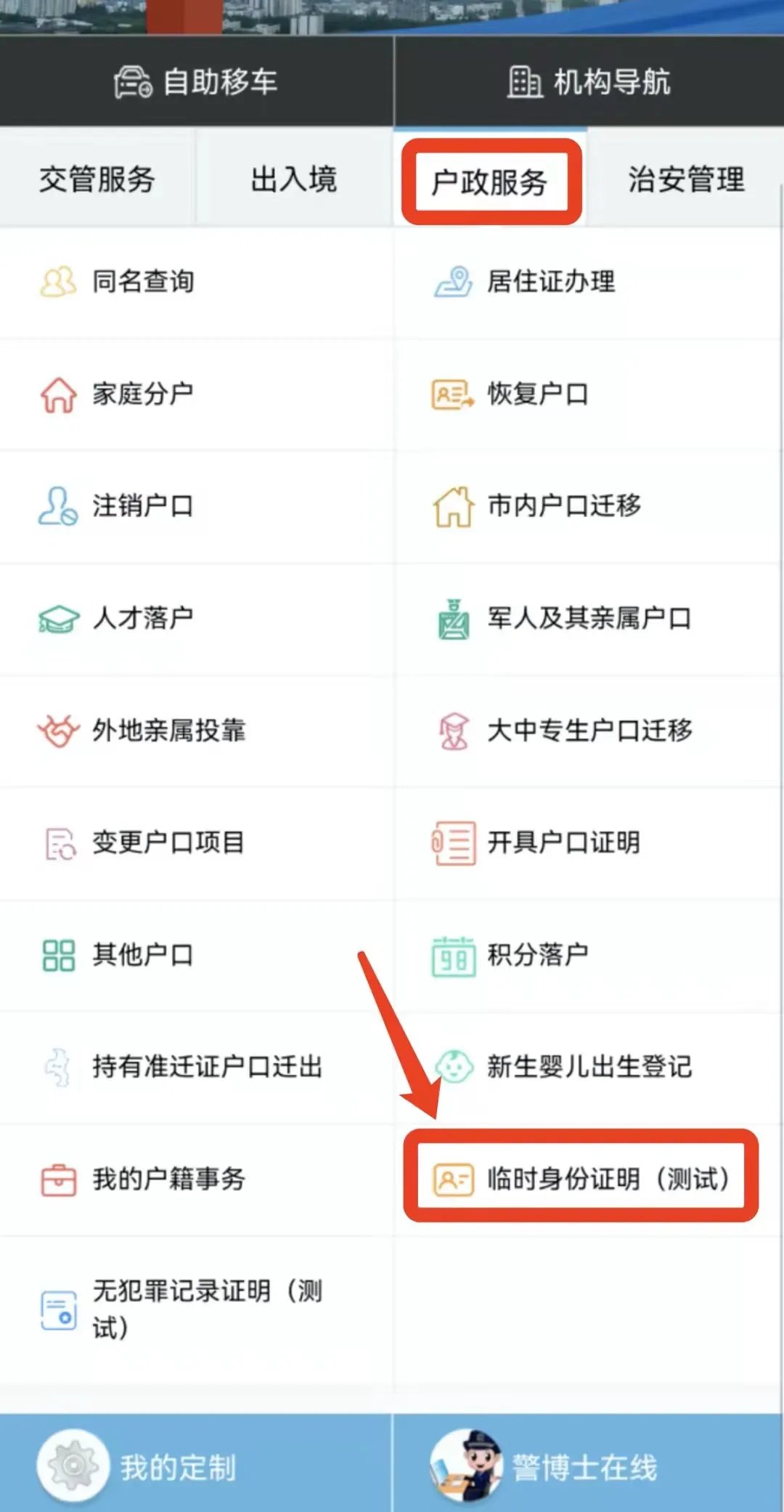Switch to the 交管服务 tab
The image size is (784, 1512).
(97, 179)
